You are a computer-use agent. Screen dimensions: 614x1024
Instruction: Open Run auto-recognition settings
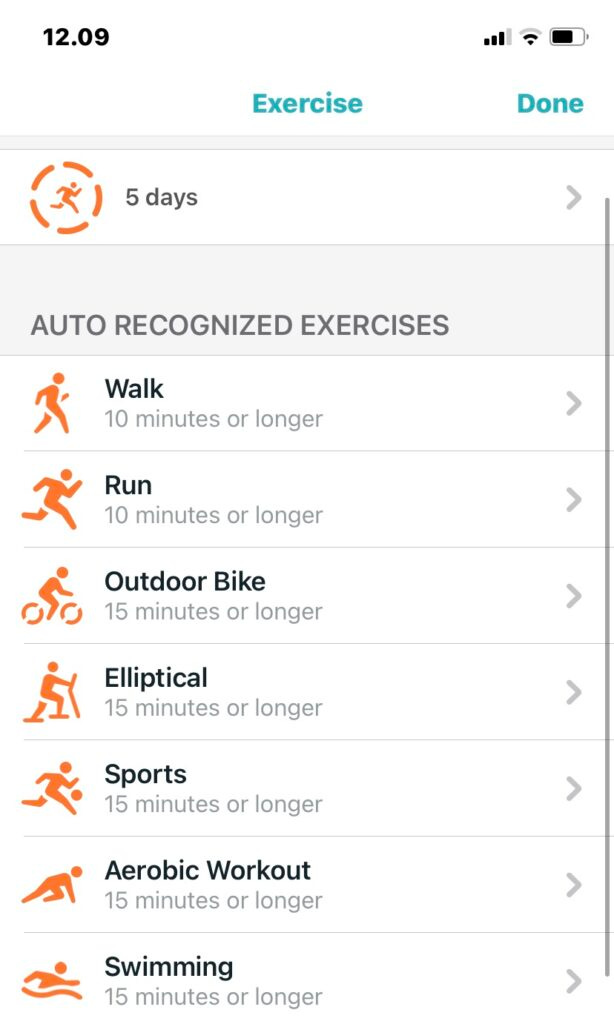(x=300, y=499)
